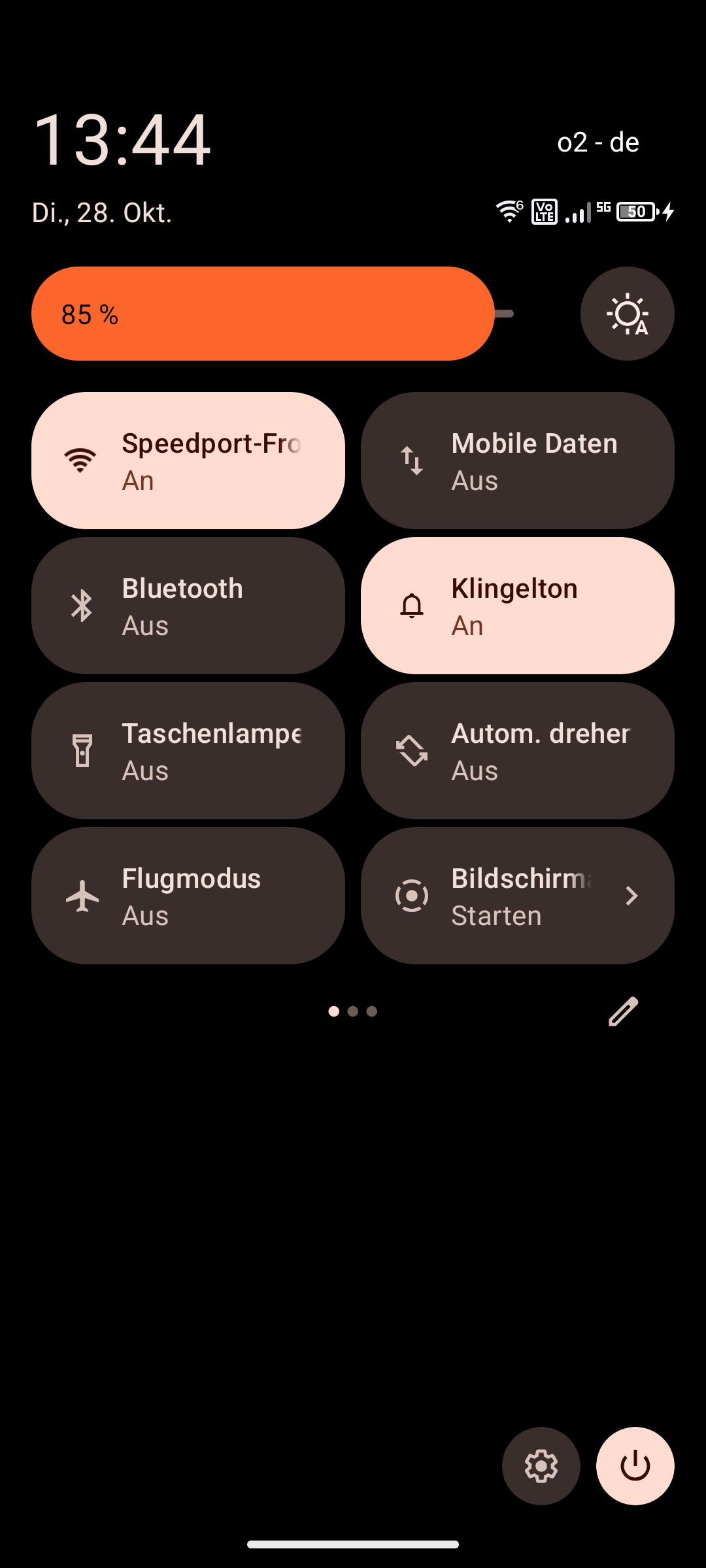The height and width of the screenshot is (1568, 706).
Task: Tap the Wi-Fi icon on Speedport tile
Action: (80, 459)
